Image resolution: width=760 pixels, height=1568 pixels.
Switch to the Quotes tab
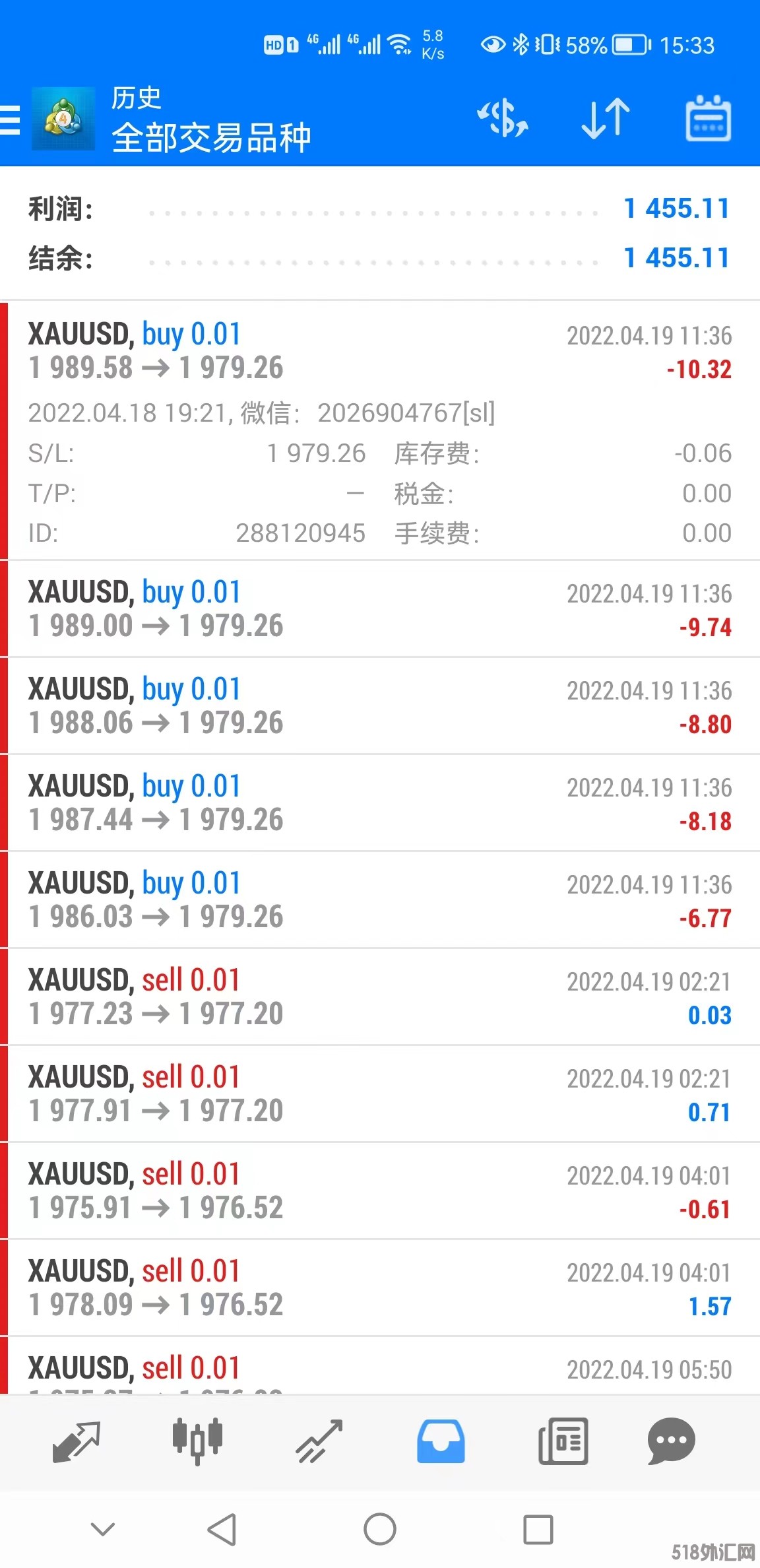(76, 1441)
